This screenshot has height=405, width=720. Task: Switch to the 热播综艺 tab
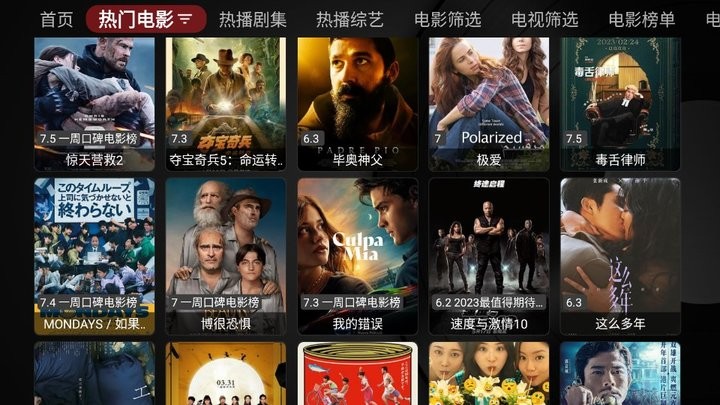[349, 19]
